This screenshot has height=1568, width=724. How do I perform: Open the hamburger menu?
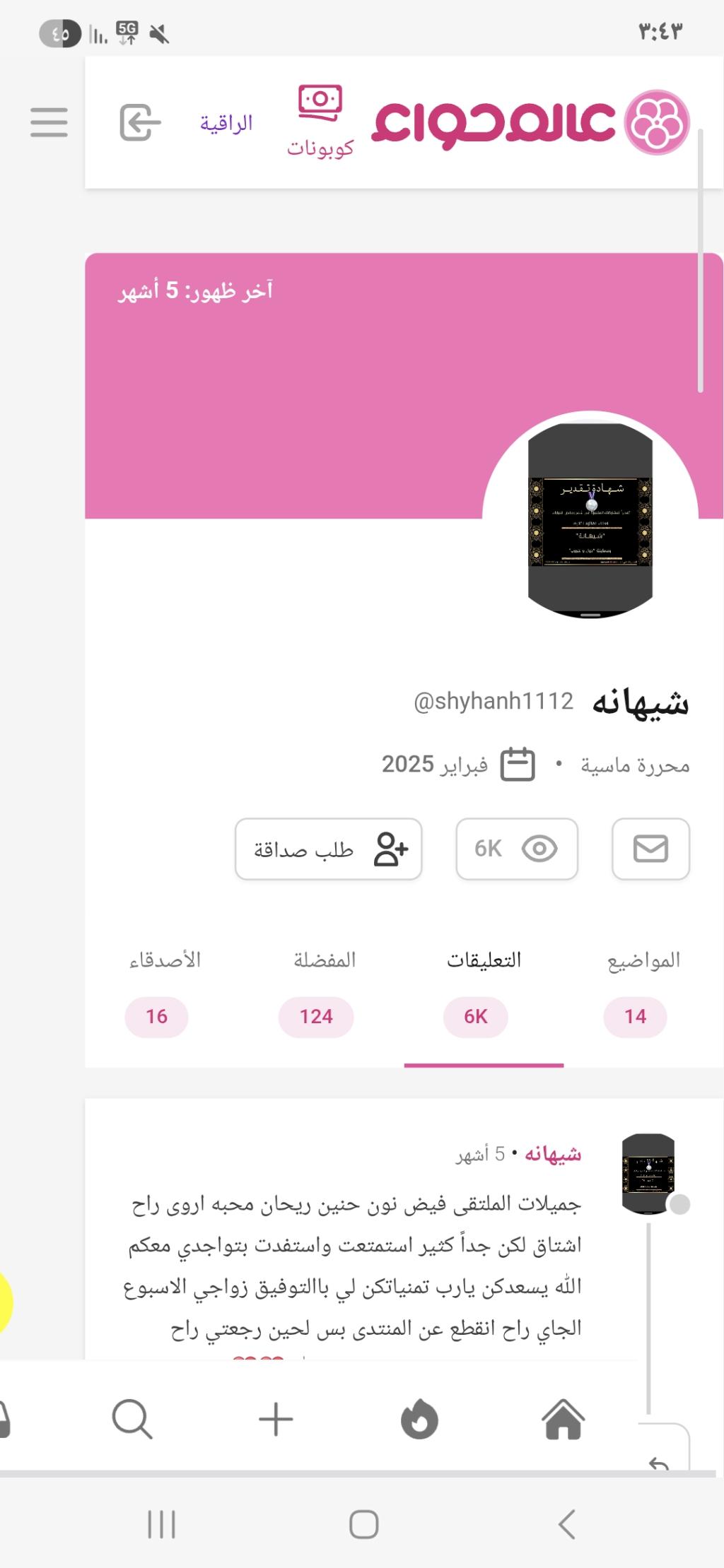49,122
